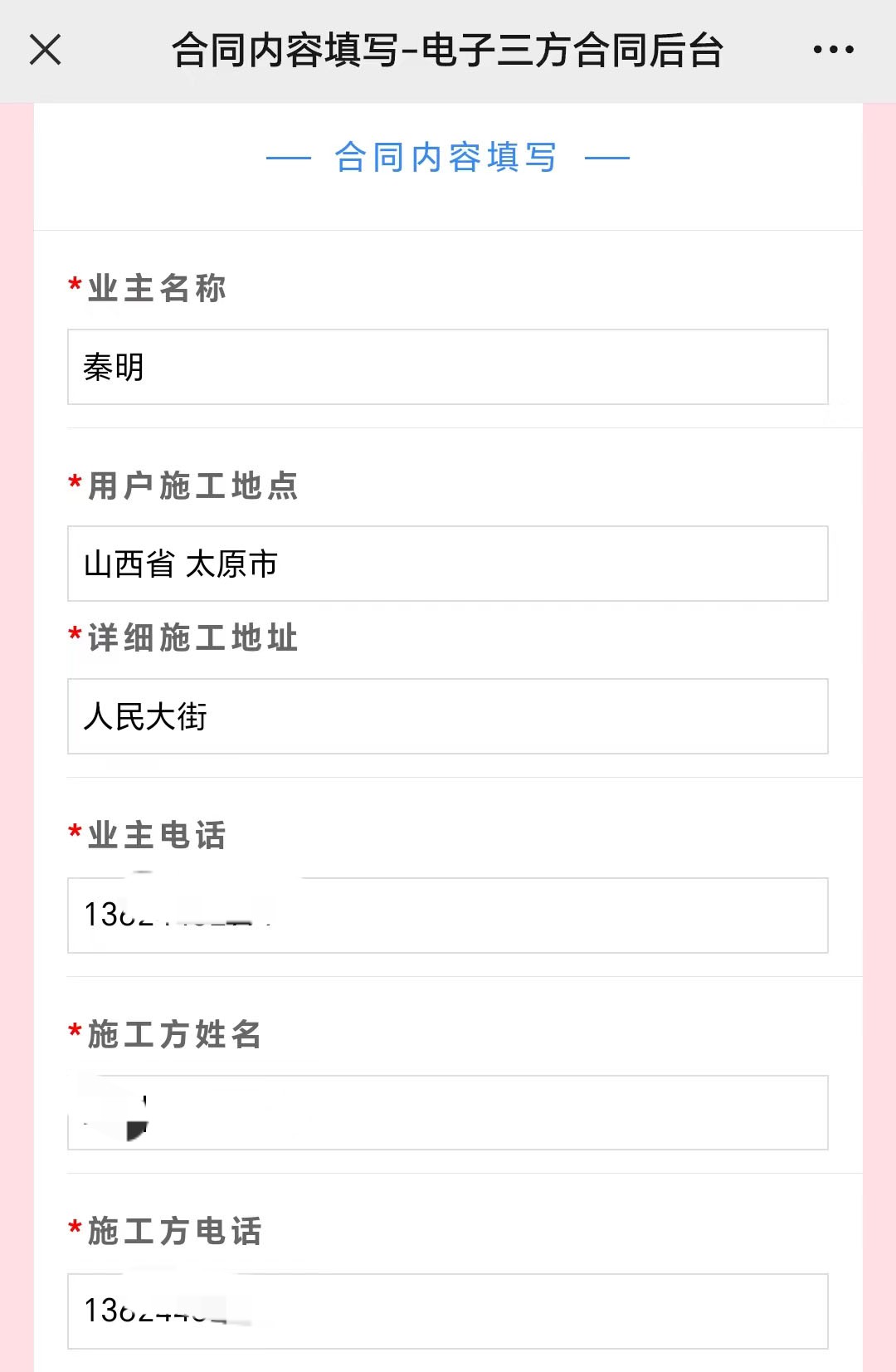896x1372 pixels.
Task: Edit the 业主名称 field
Action: [448, 367]
